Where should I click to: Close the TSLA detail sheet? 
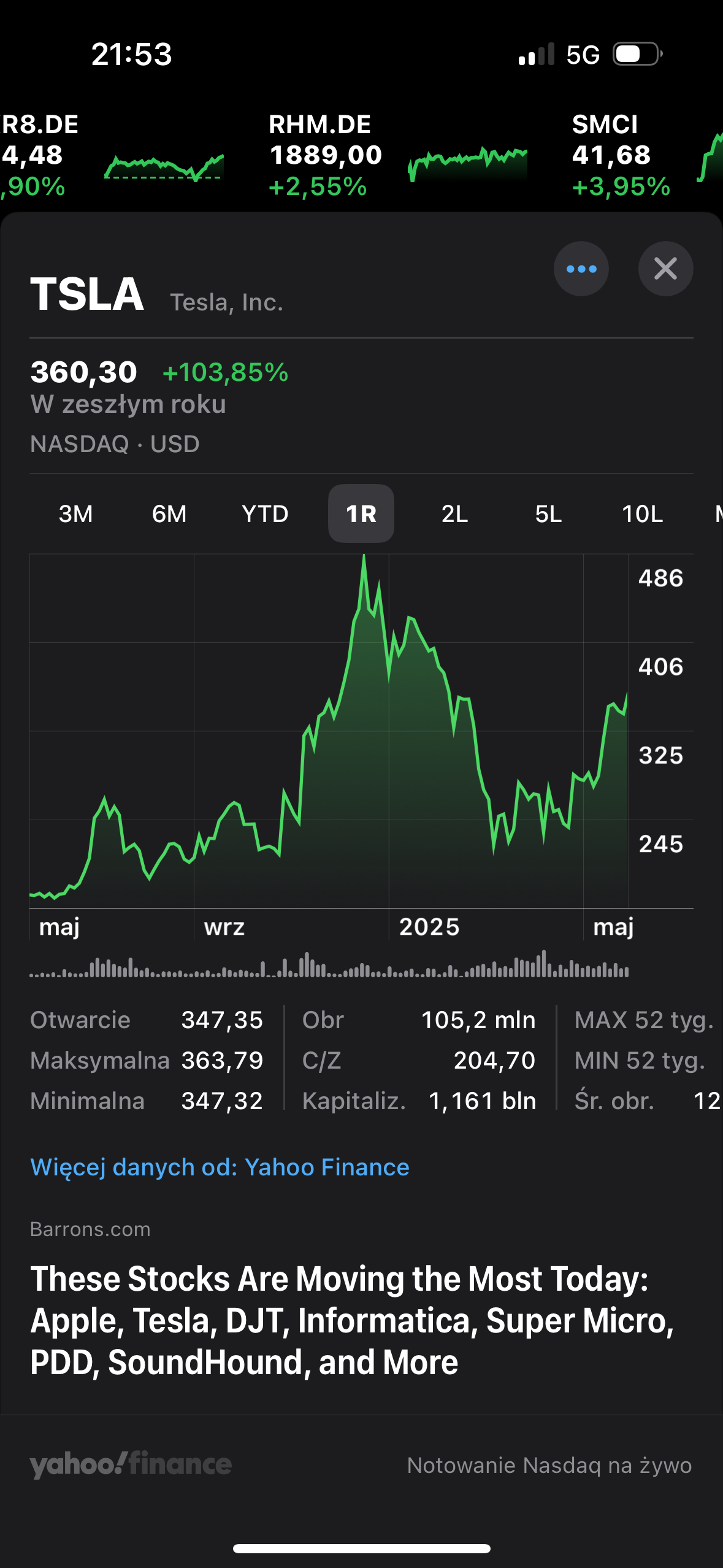click(665, 269)
